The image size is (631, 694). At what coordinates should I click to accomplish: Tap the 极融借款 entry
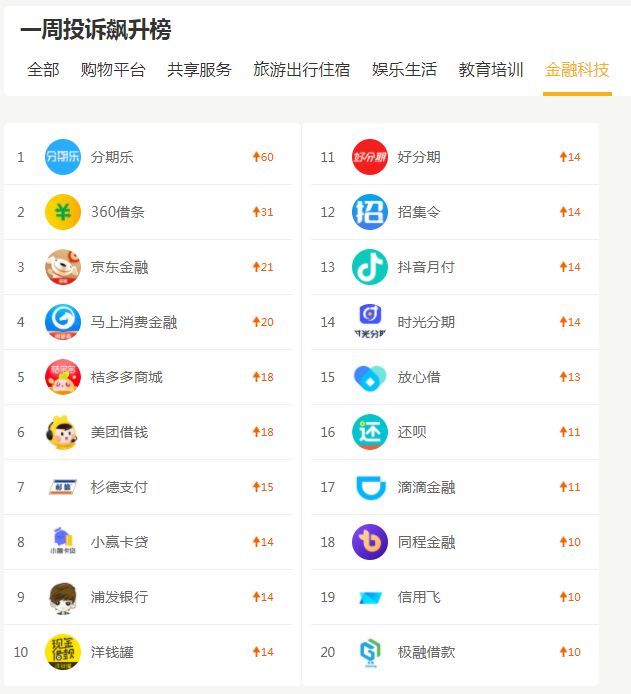click(x=425, y=652)
